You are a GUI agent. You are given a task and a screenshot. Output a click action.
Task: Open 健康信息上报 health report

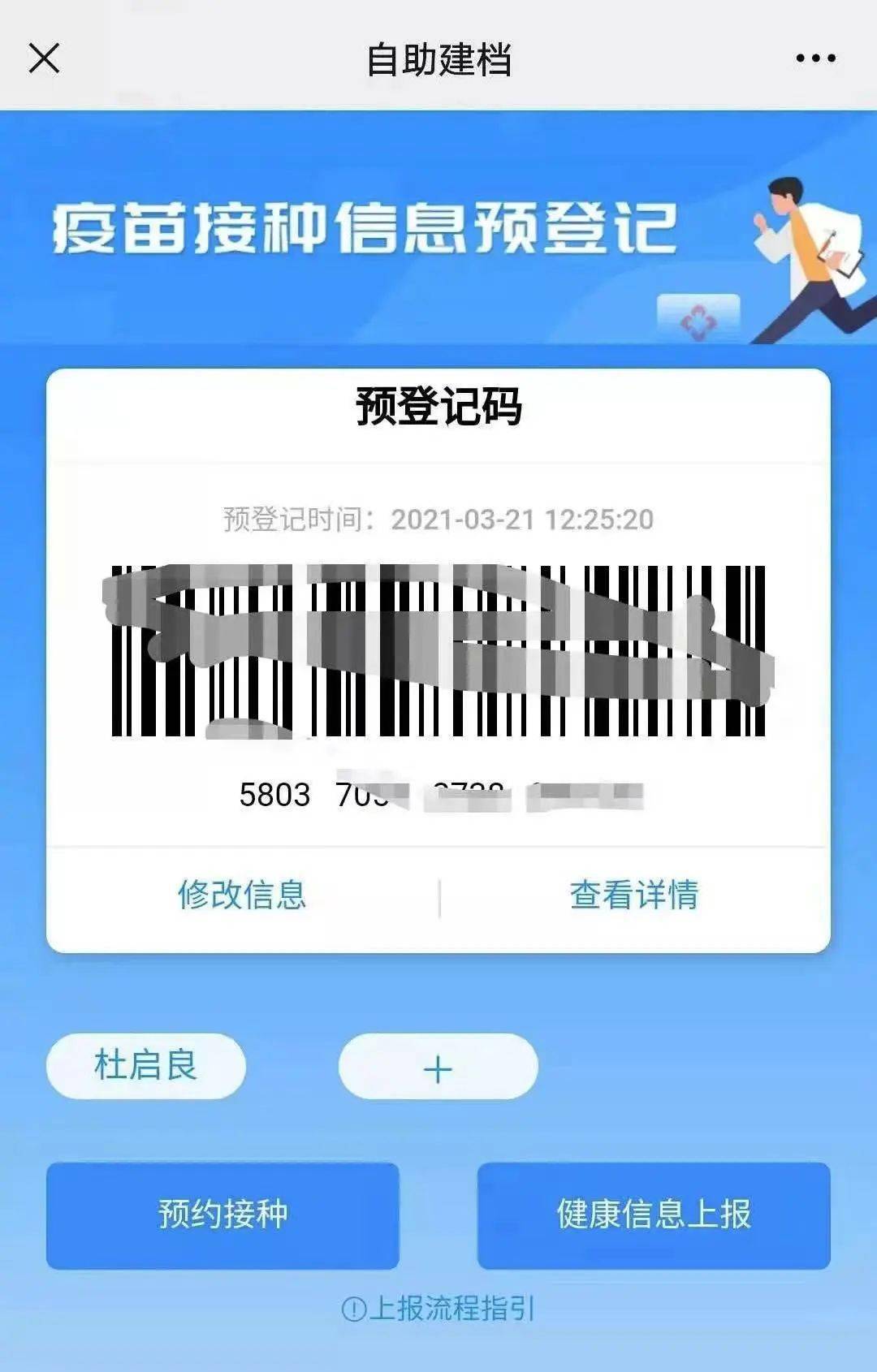(x=654, y=1215)
